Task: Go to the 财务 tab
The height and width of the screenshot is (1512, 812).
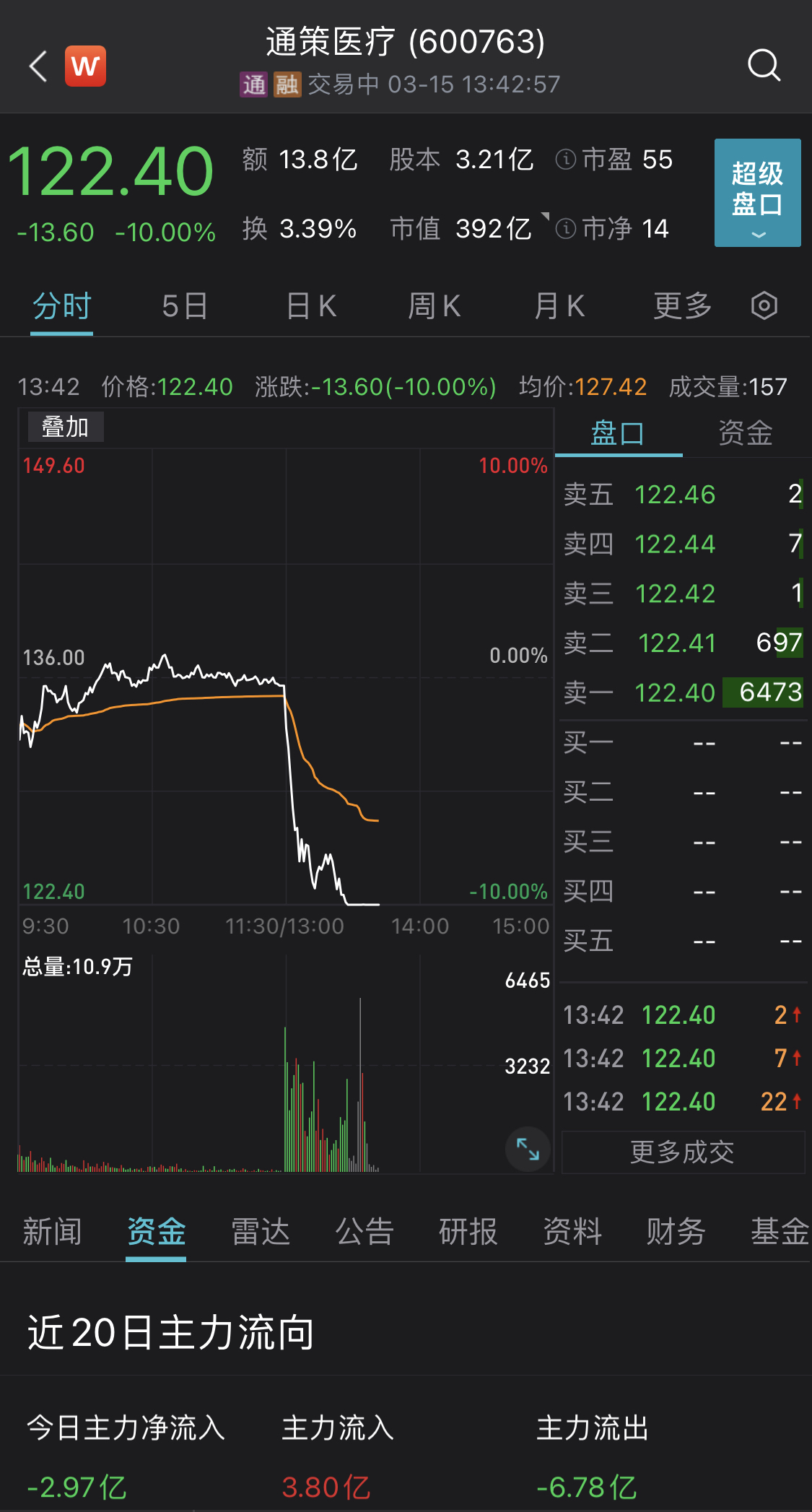Action: 676,1231
